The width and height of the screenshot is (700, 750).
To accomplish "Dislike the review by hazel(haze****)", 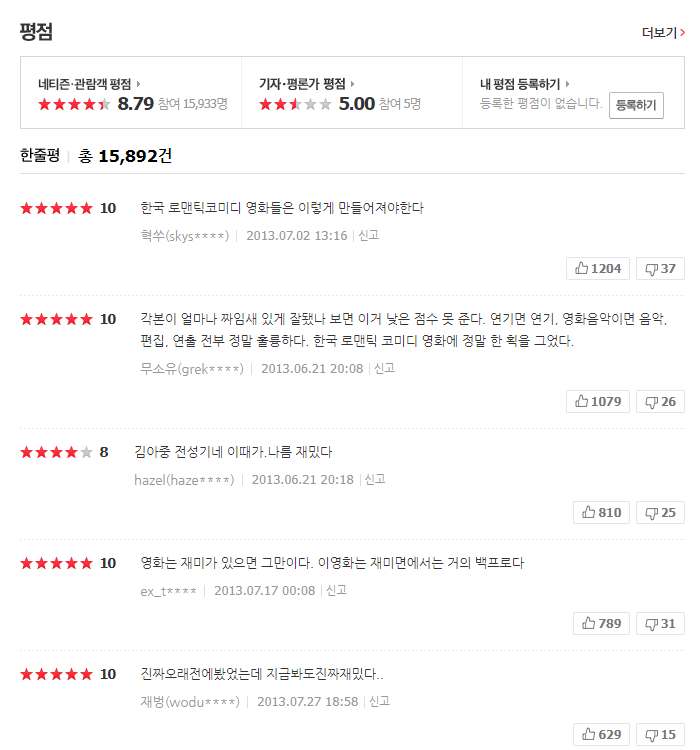I will coord(660,512).
